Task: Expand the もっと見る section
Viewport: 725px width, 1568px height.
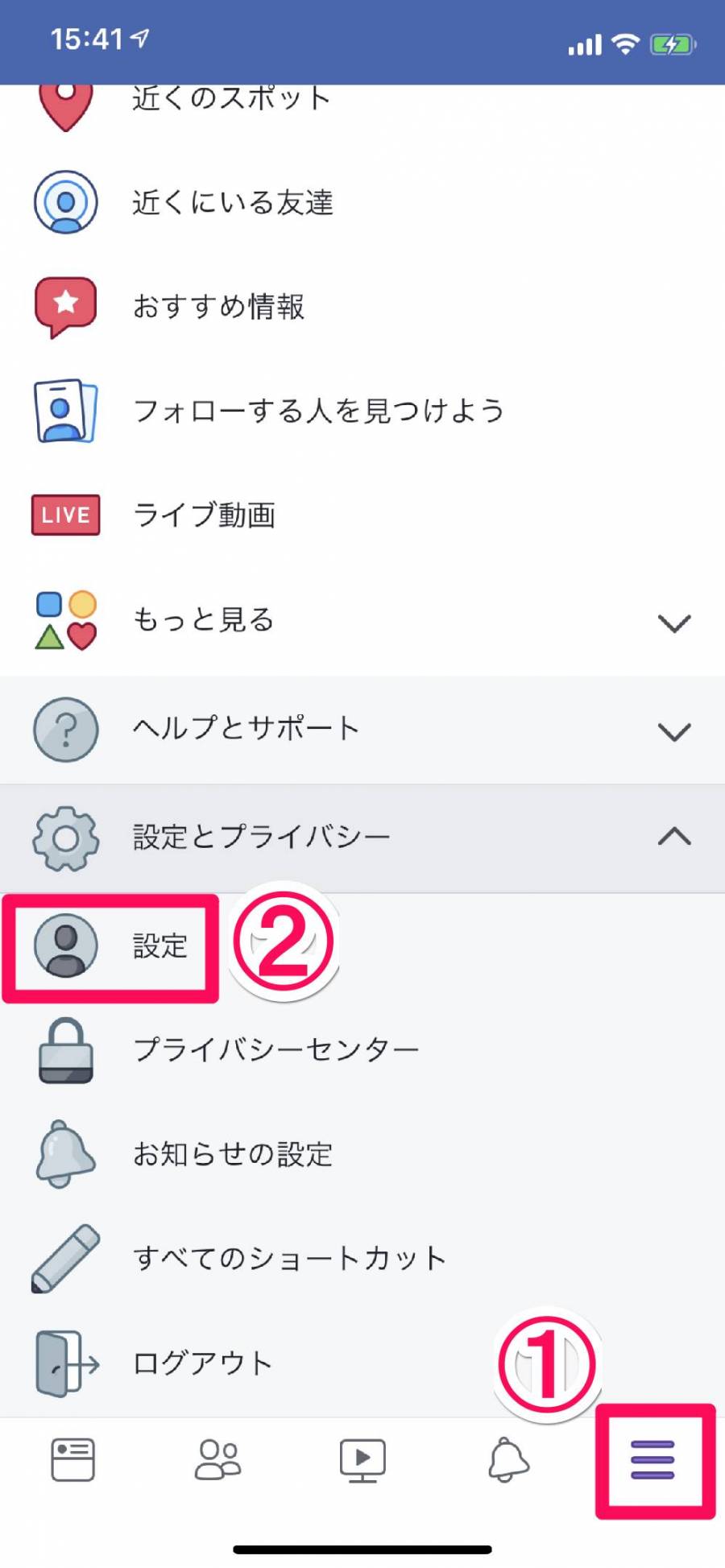Action: (x=362, y=621)
